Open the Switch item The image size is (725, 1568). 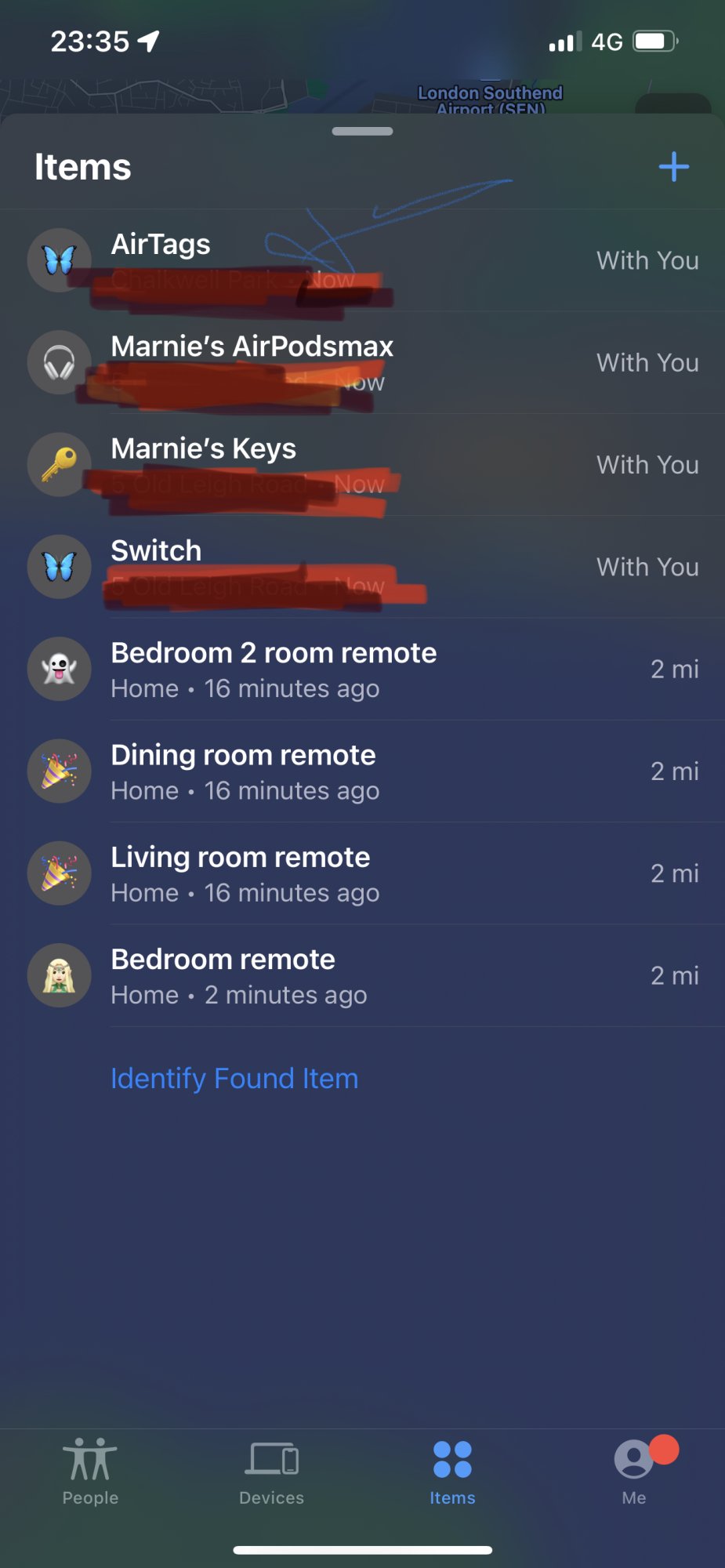coord(361,566)
